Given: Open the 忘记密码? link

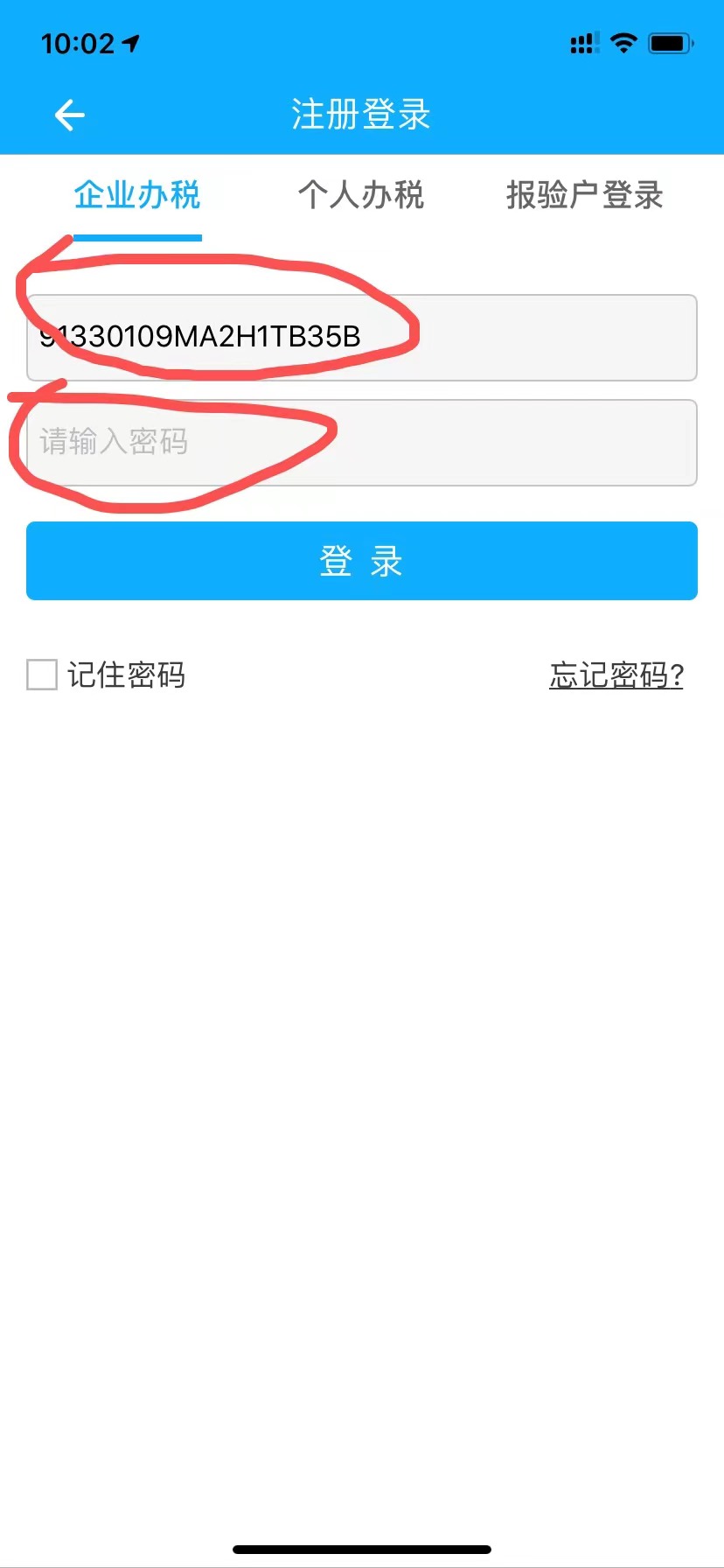Looking at the screenshot, I should [616, 675].
